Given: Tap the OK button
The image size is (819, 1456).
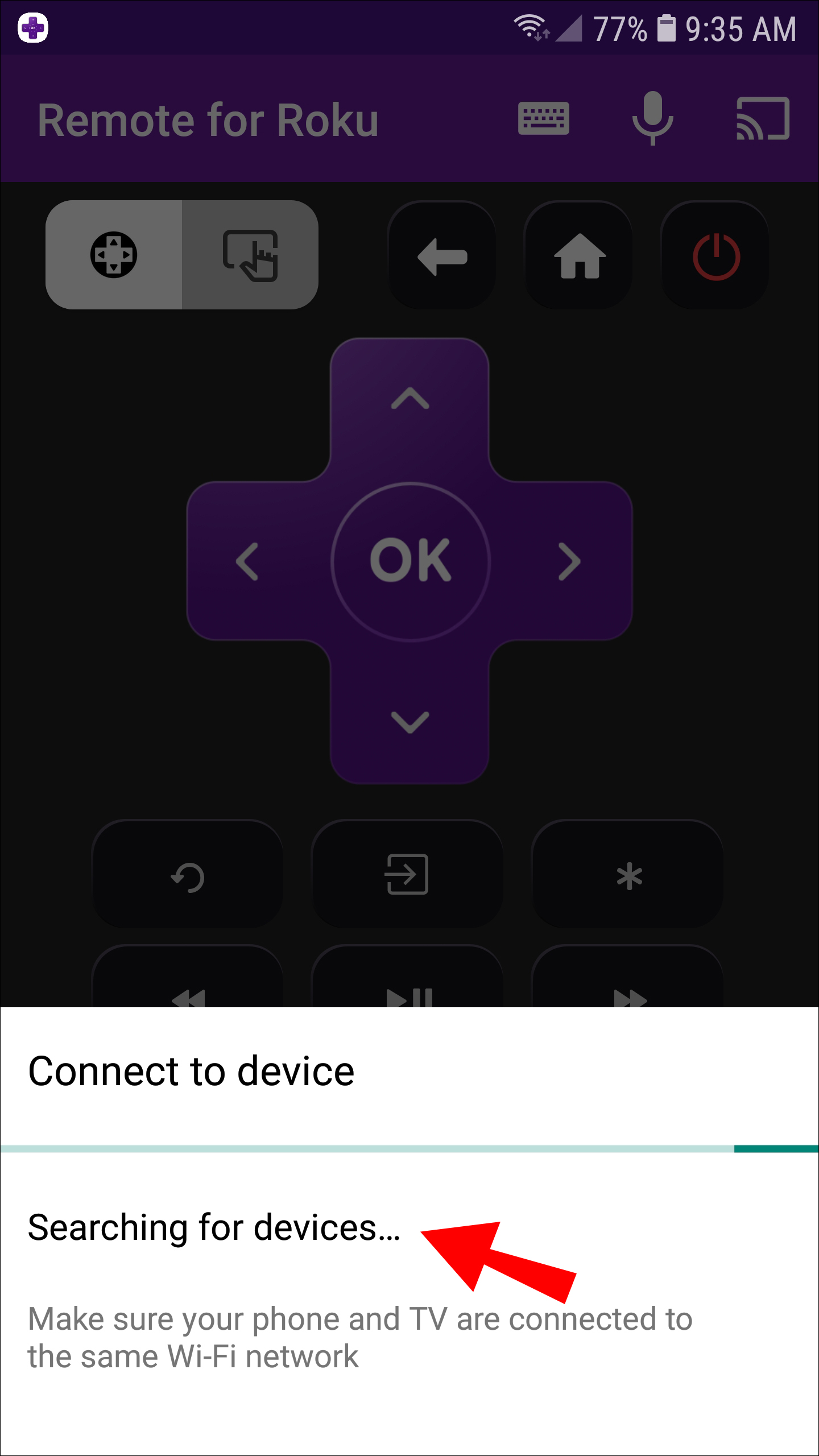Looking at the screenshot, I should click(x=410, y=561).
